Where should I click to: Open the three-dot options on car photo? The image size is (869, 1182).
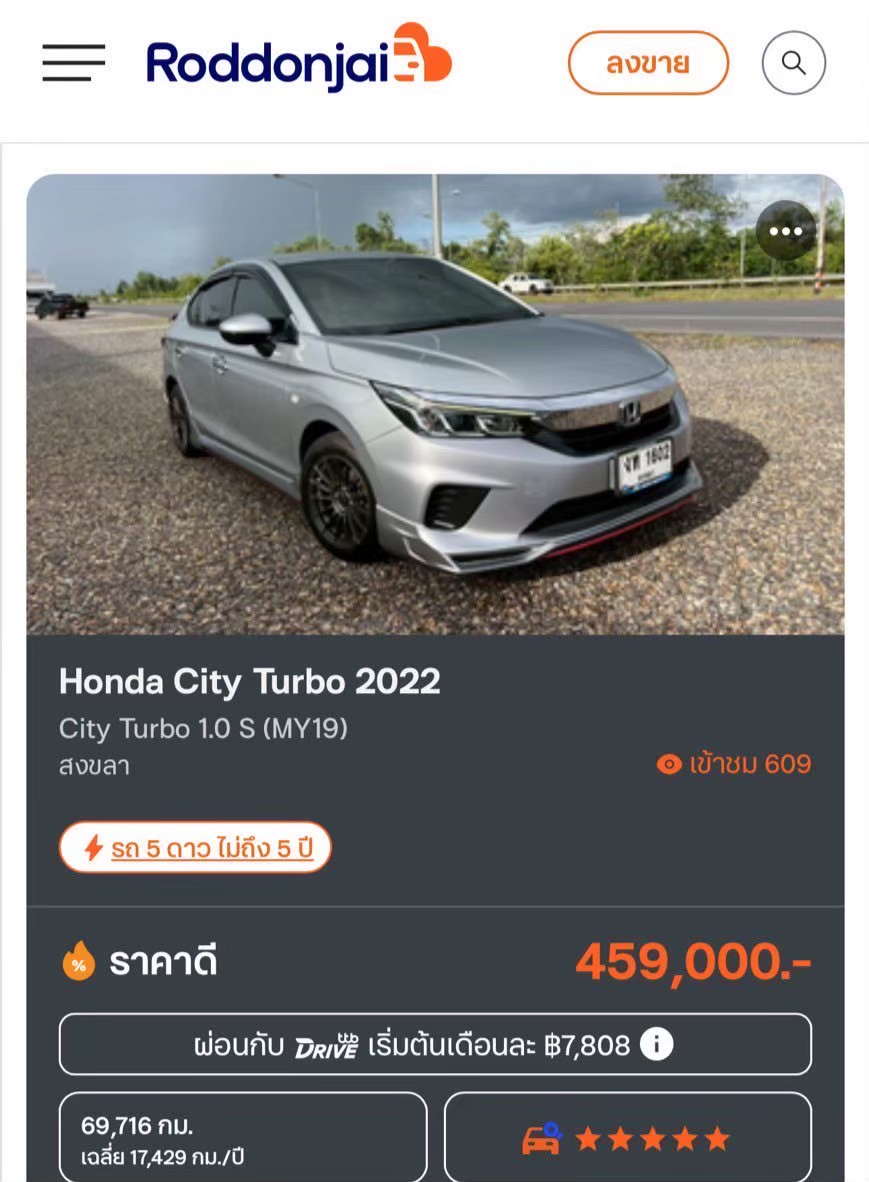(x=786, y=231)
